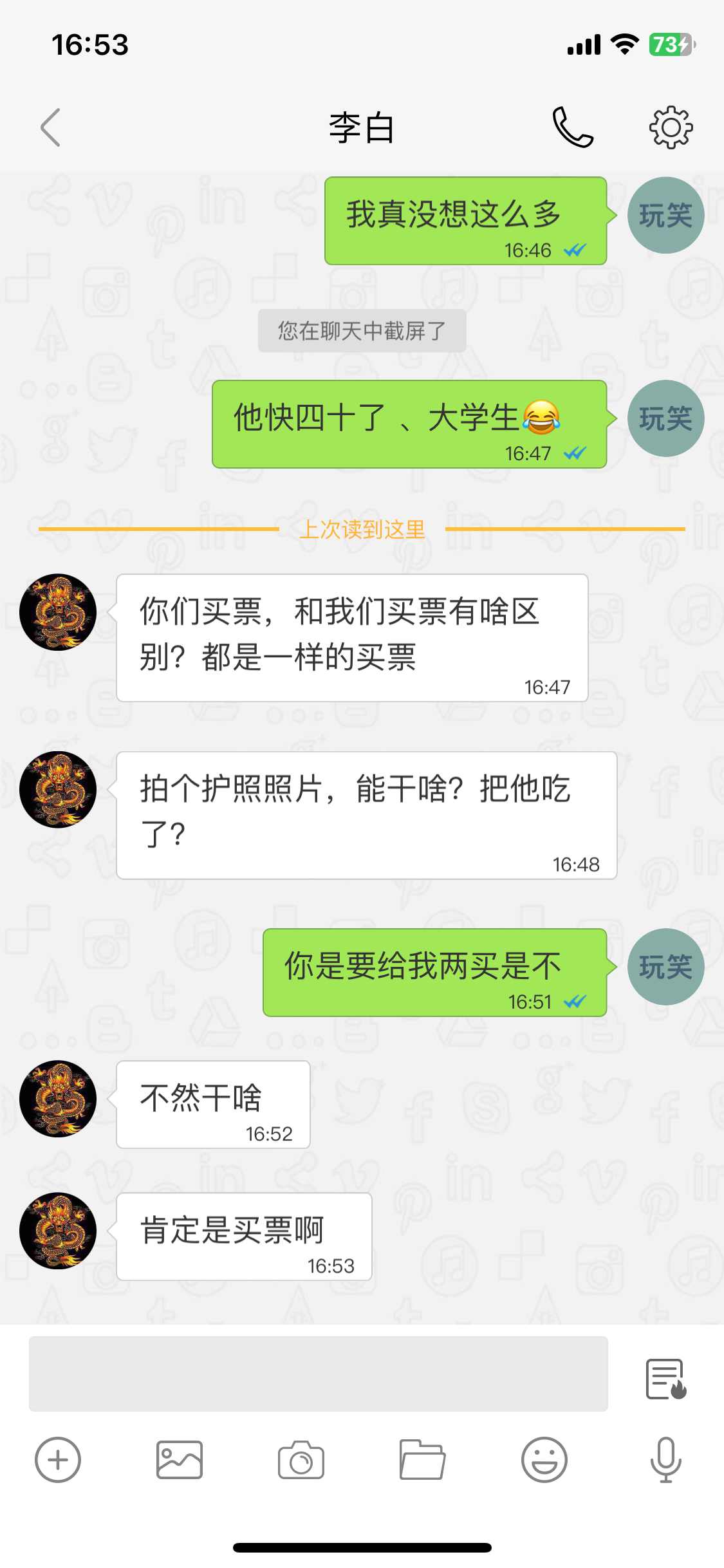Open the burn-after-reading message icon

(x=665, y=1379)
